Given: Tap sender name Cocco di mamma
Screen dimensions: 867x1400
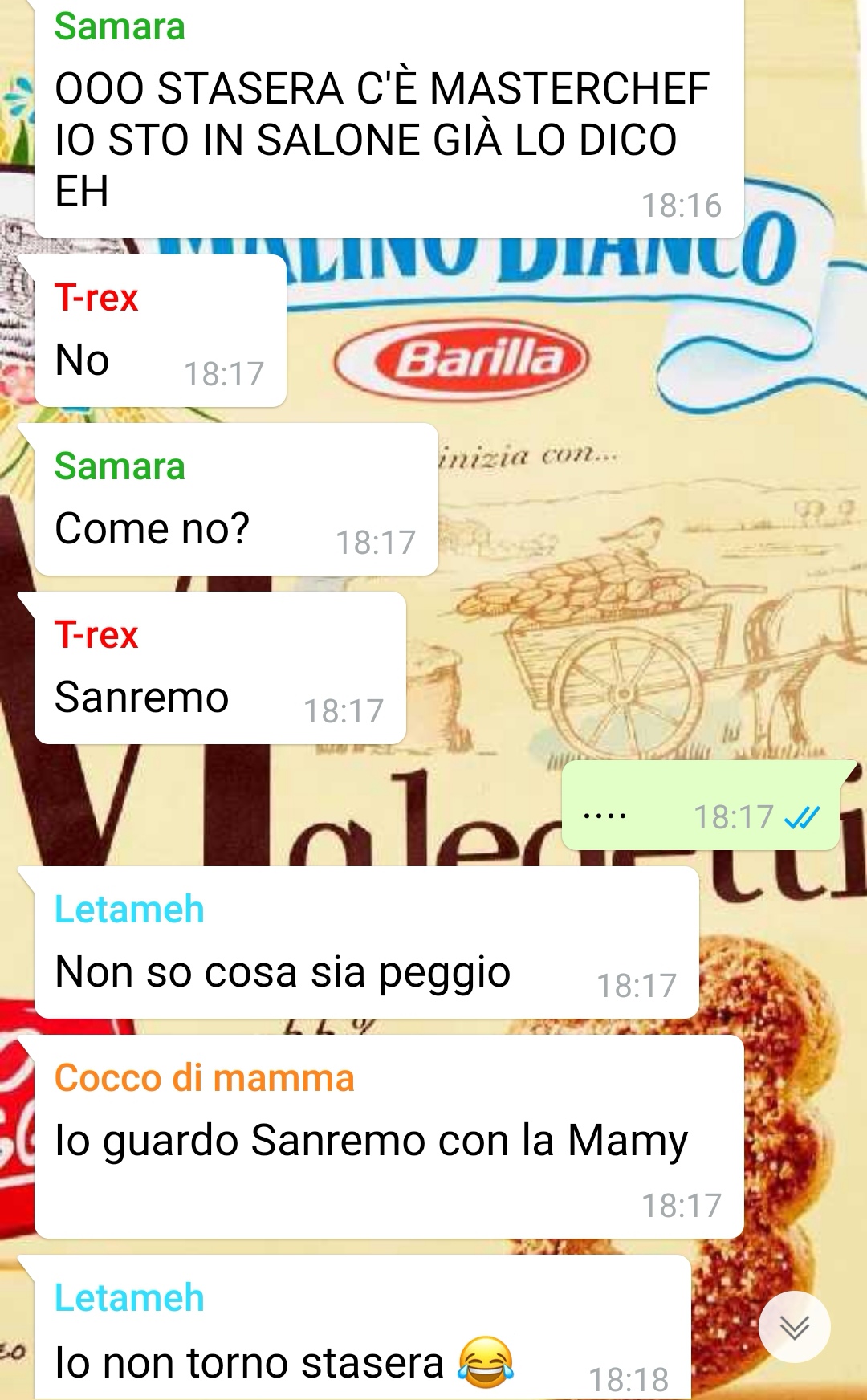Looking at the screenshot, I should [204, 1078].
